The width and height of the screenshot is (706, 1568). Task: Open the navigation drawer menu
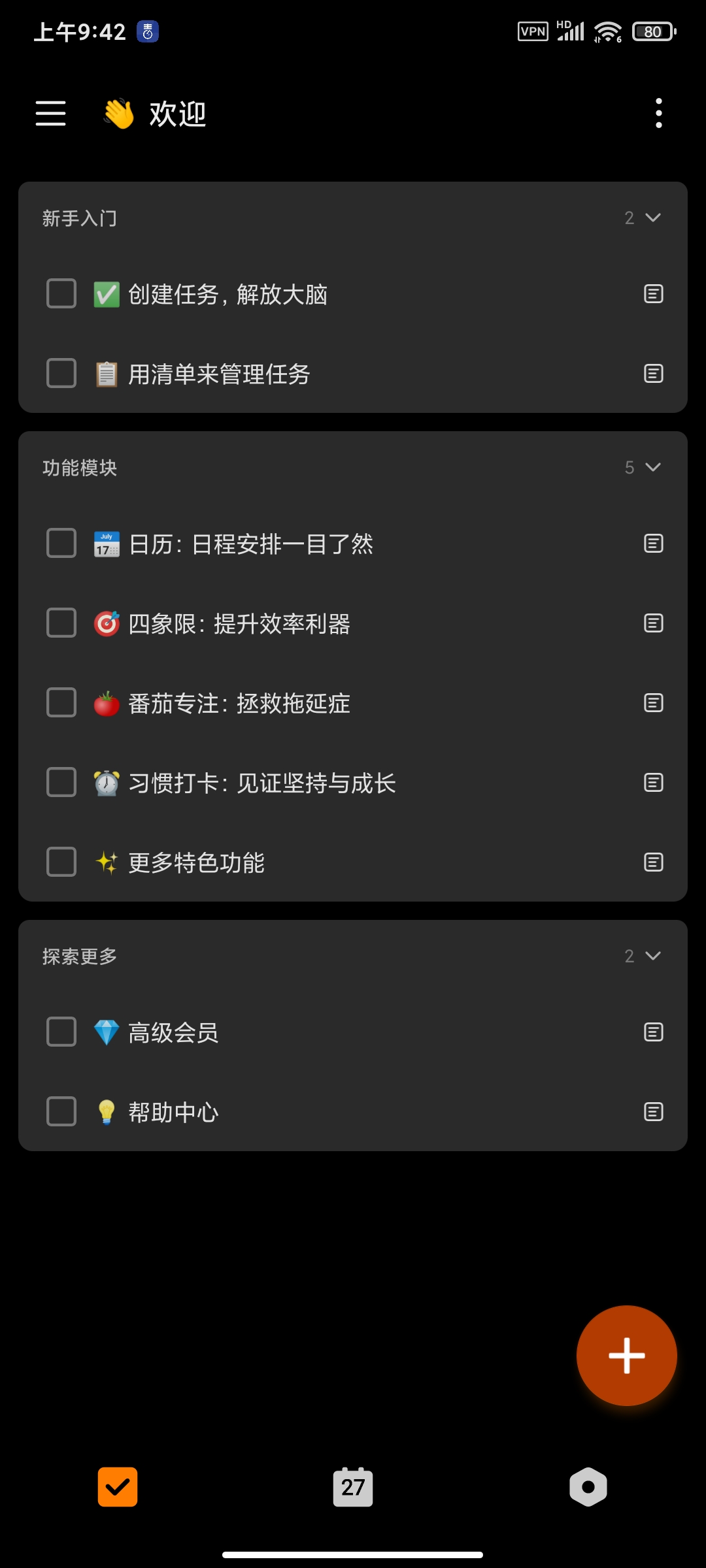click(x=50, y=113)
